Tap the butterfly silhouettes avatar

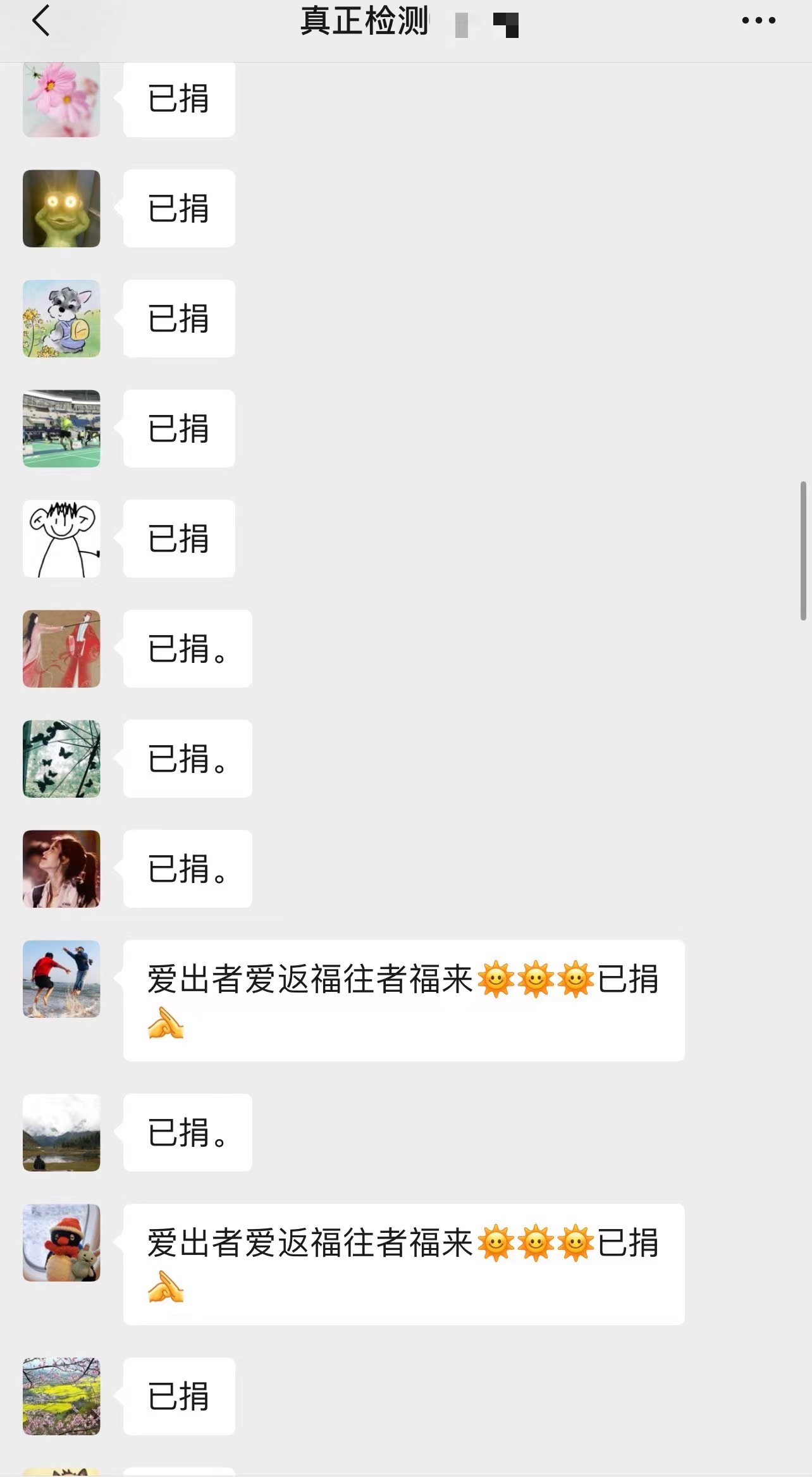pos(61,758)
